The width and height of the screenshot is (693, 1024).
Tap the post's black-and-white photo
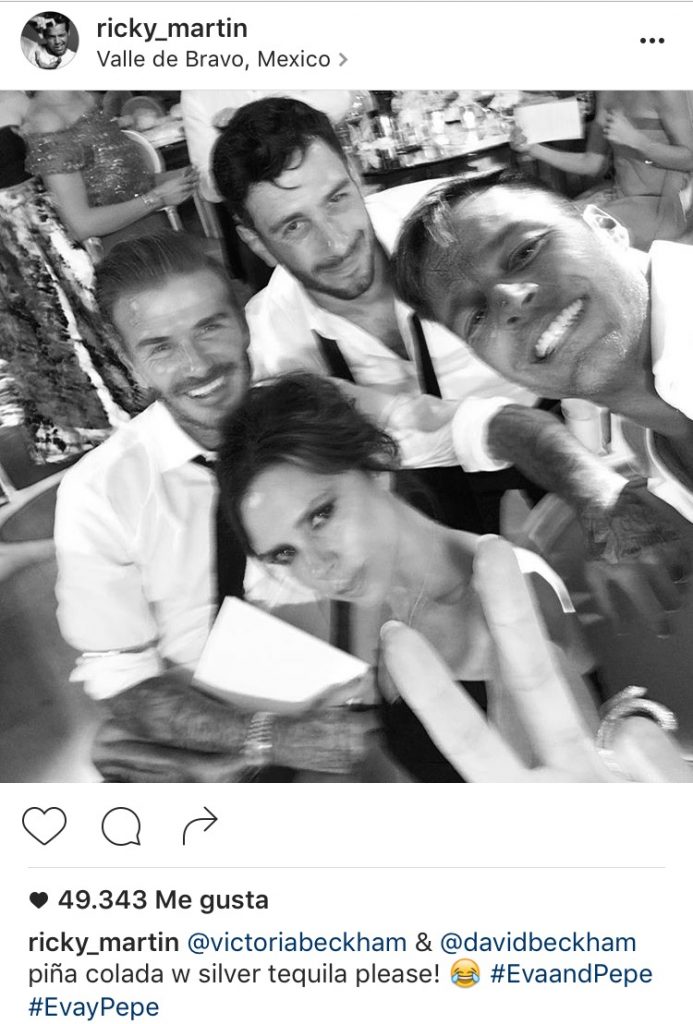346,437
